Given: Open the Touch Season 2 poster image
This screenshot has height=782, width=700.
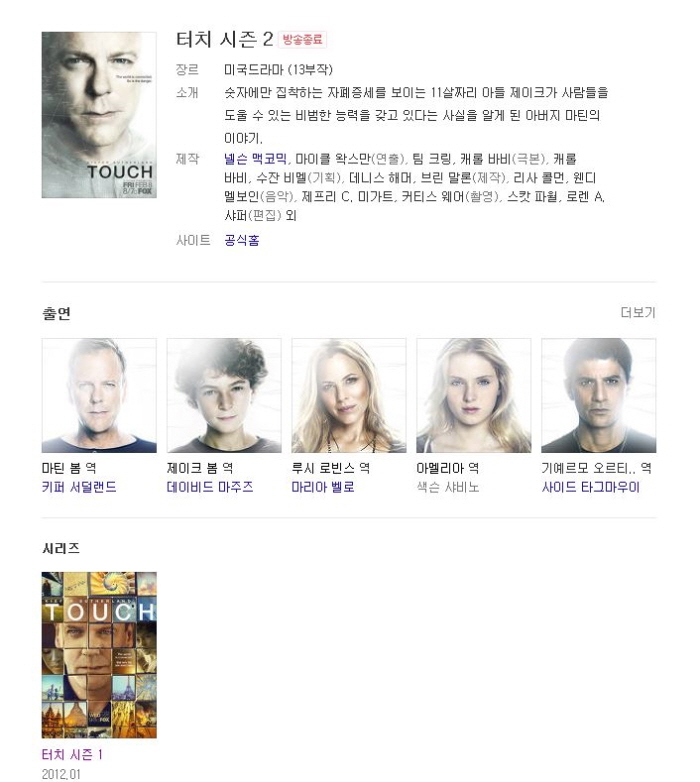Looking at the screenshot, I should click(99, 115).
